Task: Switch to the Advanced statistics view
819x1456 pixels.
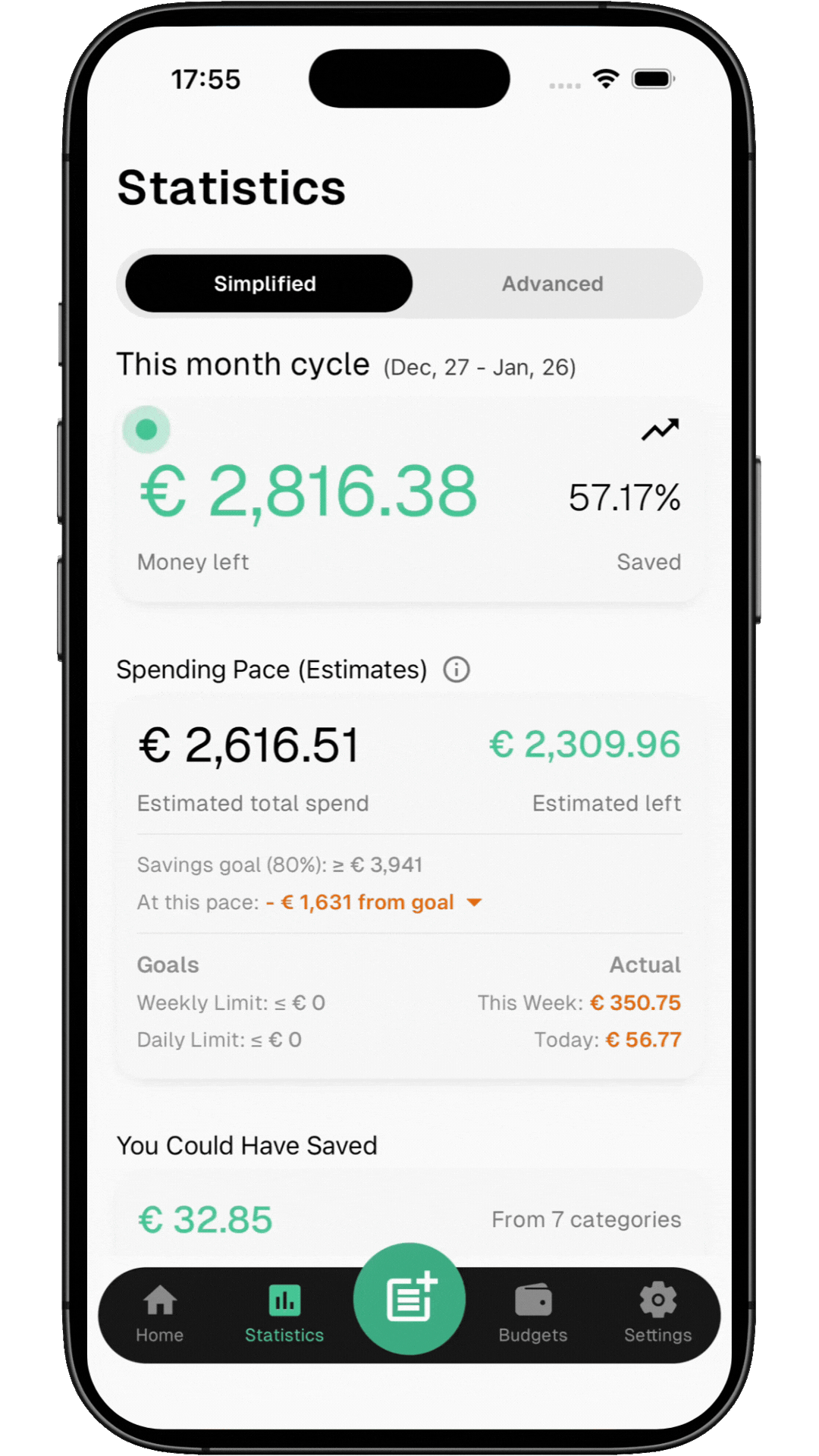Action: 552,284
